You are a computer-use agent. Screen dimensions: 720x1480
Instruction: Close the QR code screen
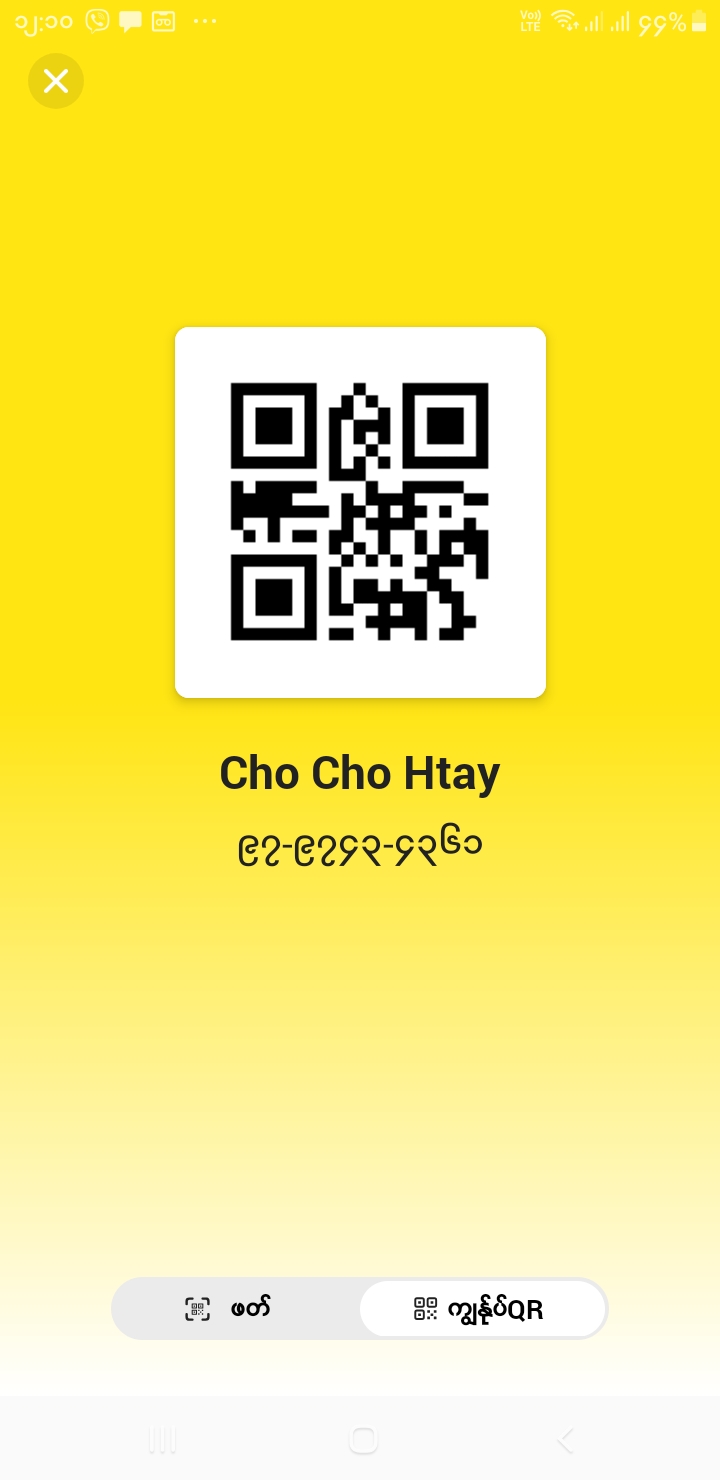56,81
